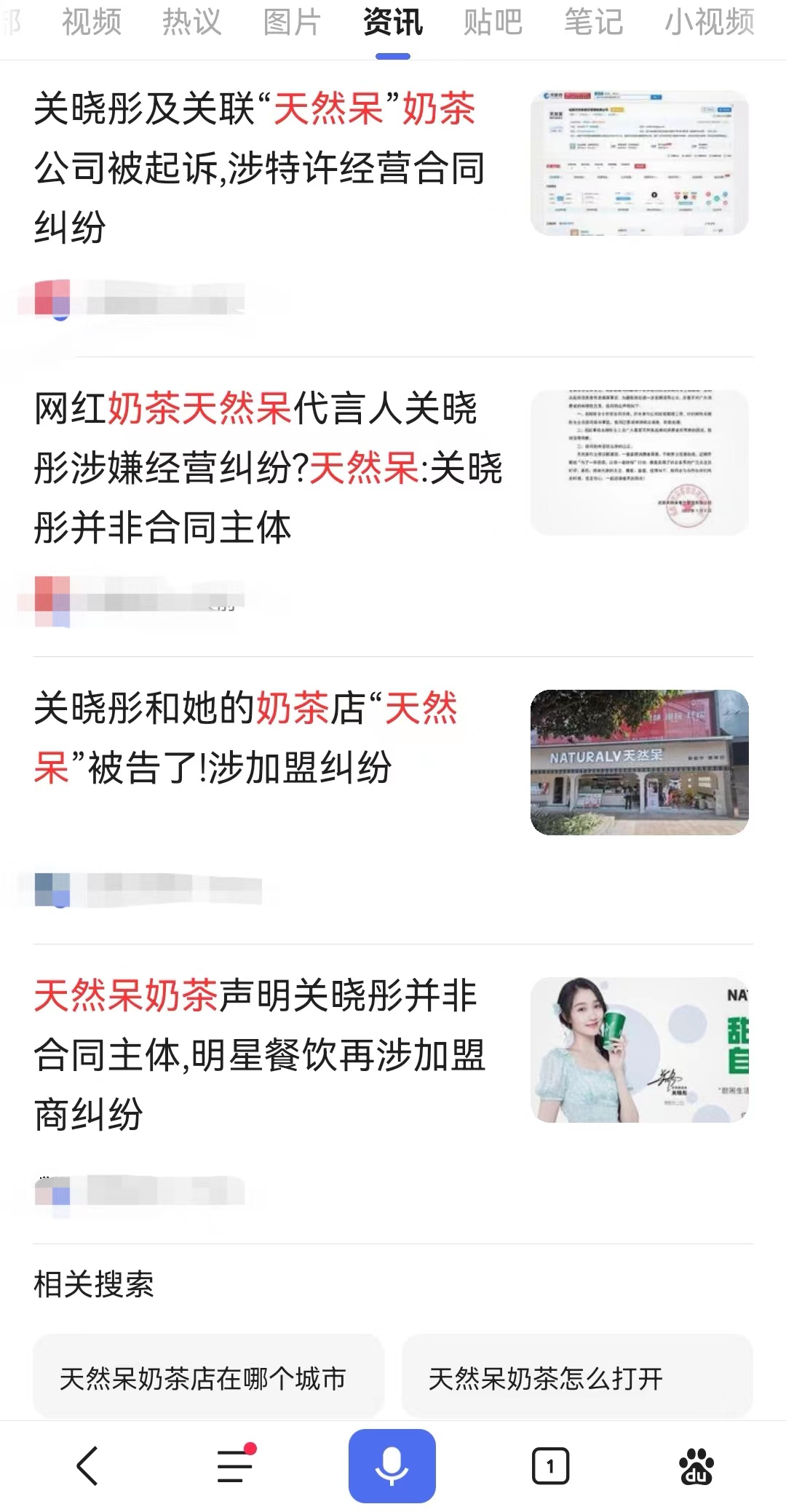Viewport: 786px width, 1512px height.
Task: View the NATURALV 天然呆 storefront thumbnail
Action: coord(639,762)
